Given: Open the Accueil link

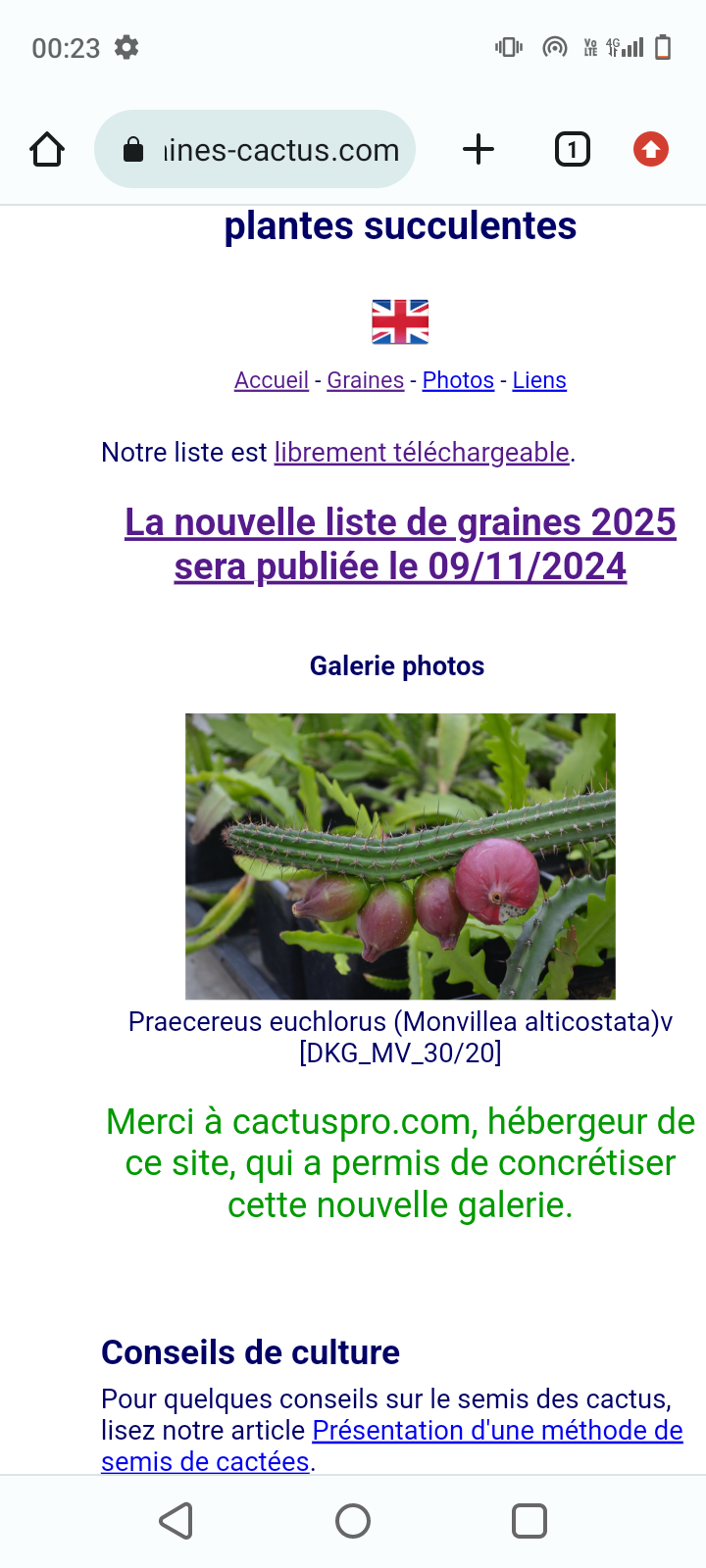Looking at the screenshot, I should point(272,380).
